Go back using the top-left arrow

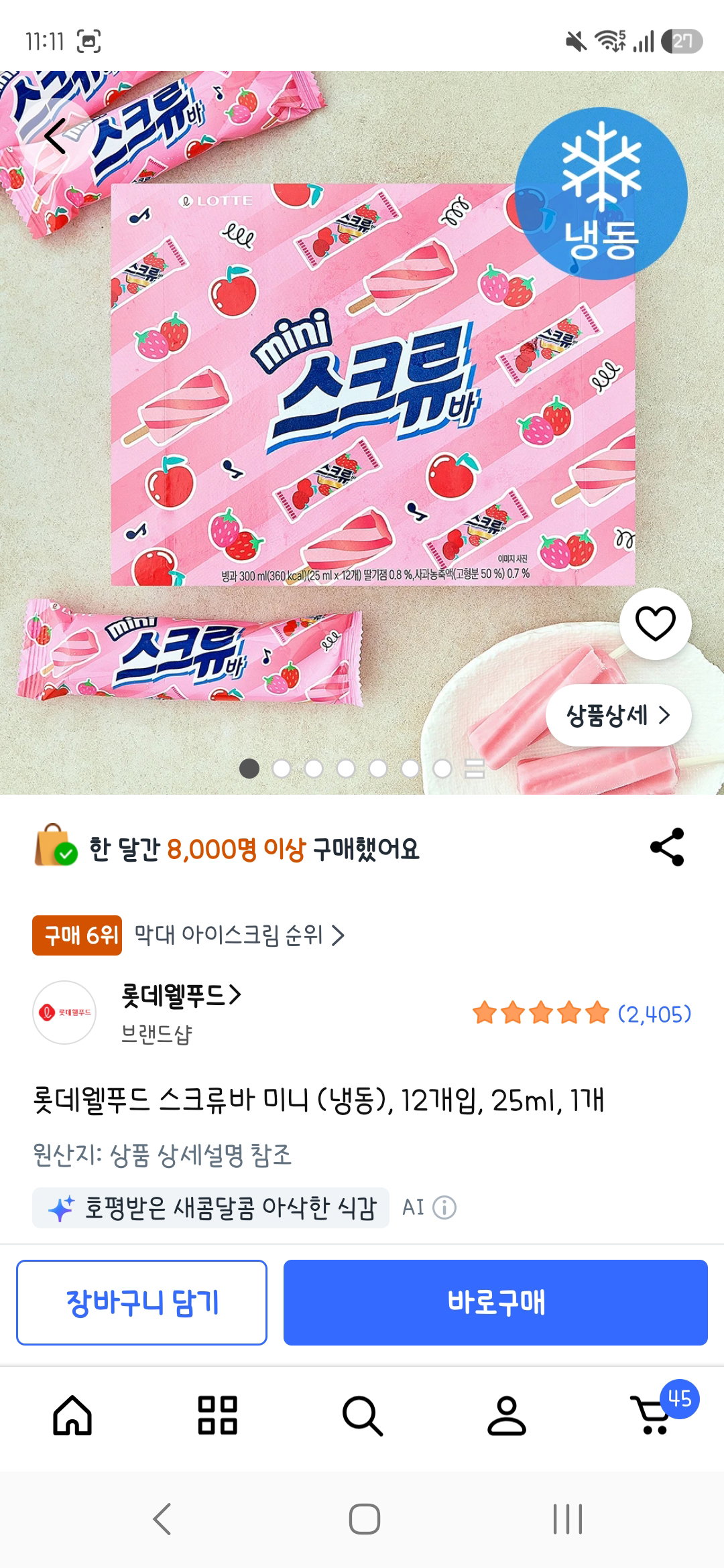click(x=56, y=137)
